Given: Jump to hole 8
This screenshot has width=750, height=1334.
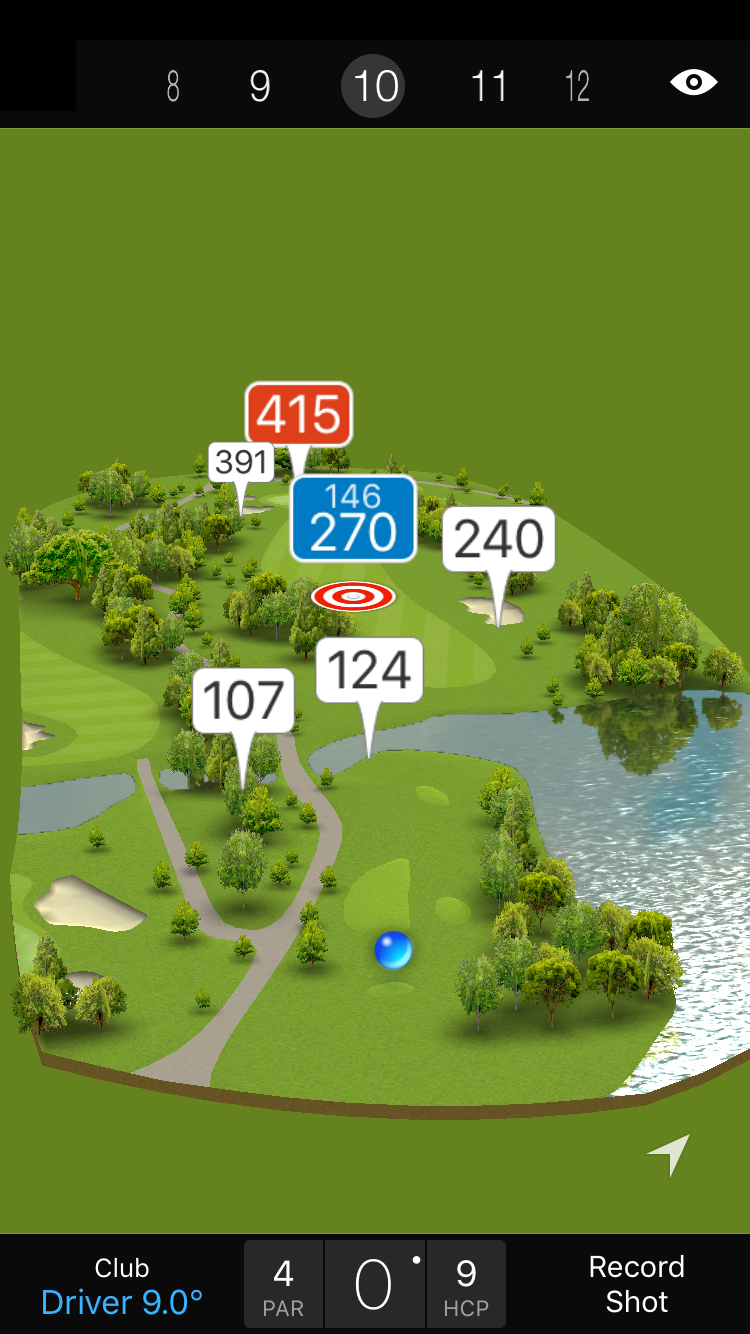Looking at the screenshot, I should pyautogui.click(x=173, y=86).
